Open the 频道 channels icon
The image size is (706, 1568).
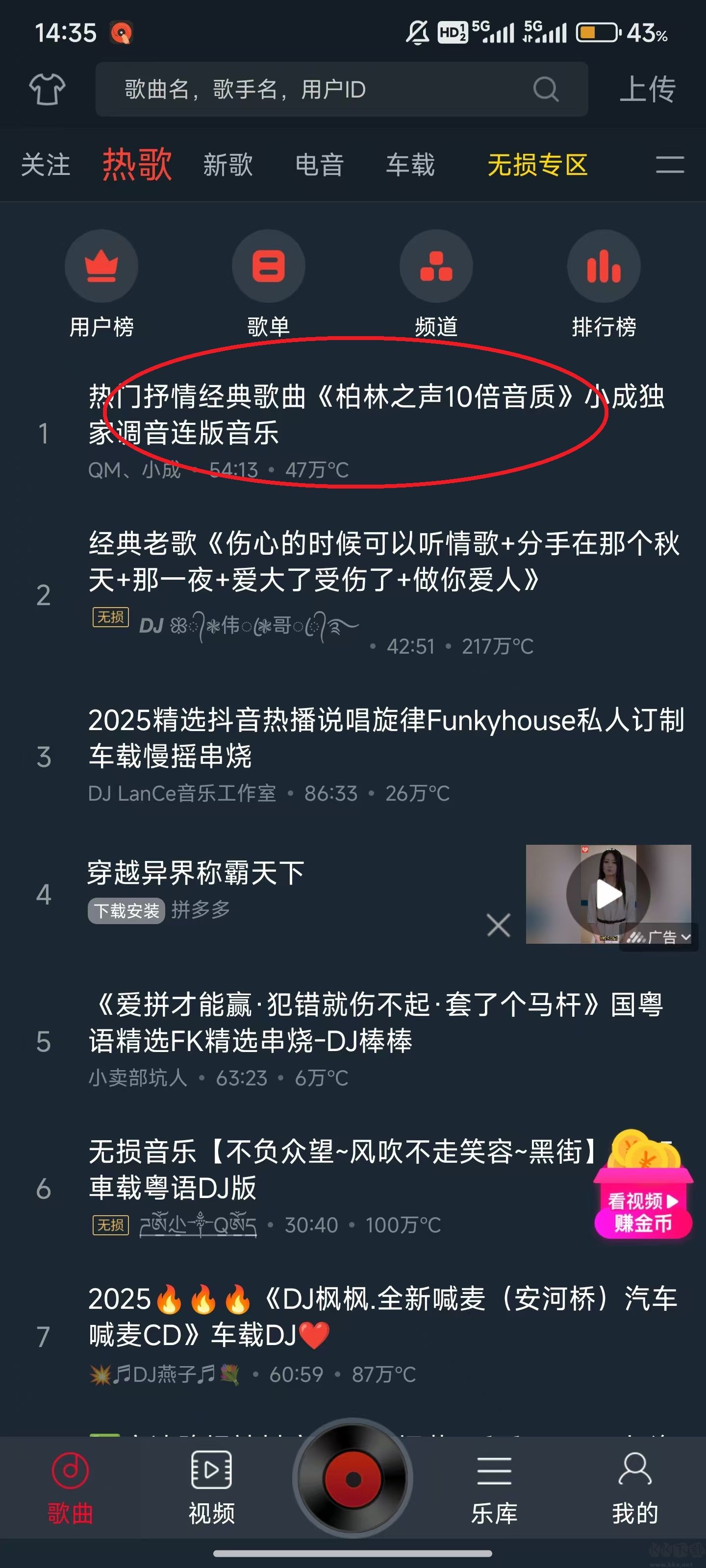pos(436,266)
